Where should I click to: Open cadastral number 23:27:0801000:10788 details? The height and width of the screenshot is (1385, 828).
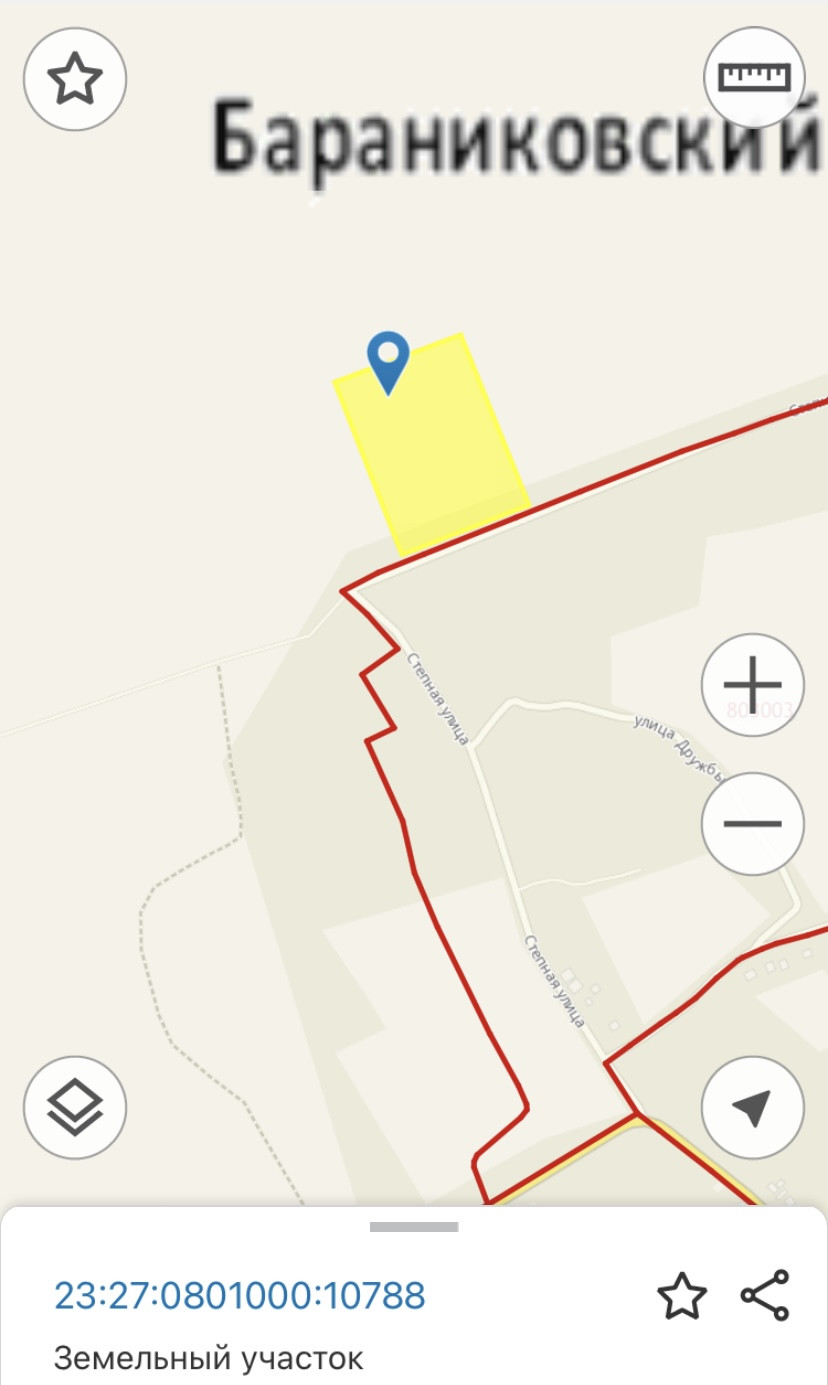pos(240,1295)
